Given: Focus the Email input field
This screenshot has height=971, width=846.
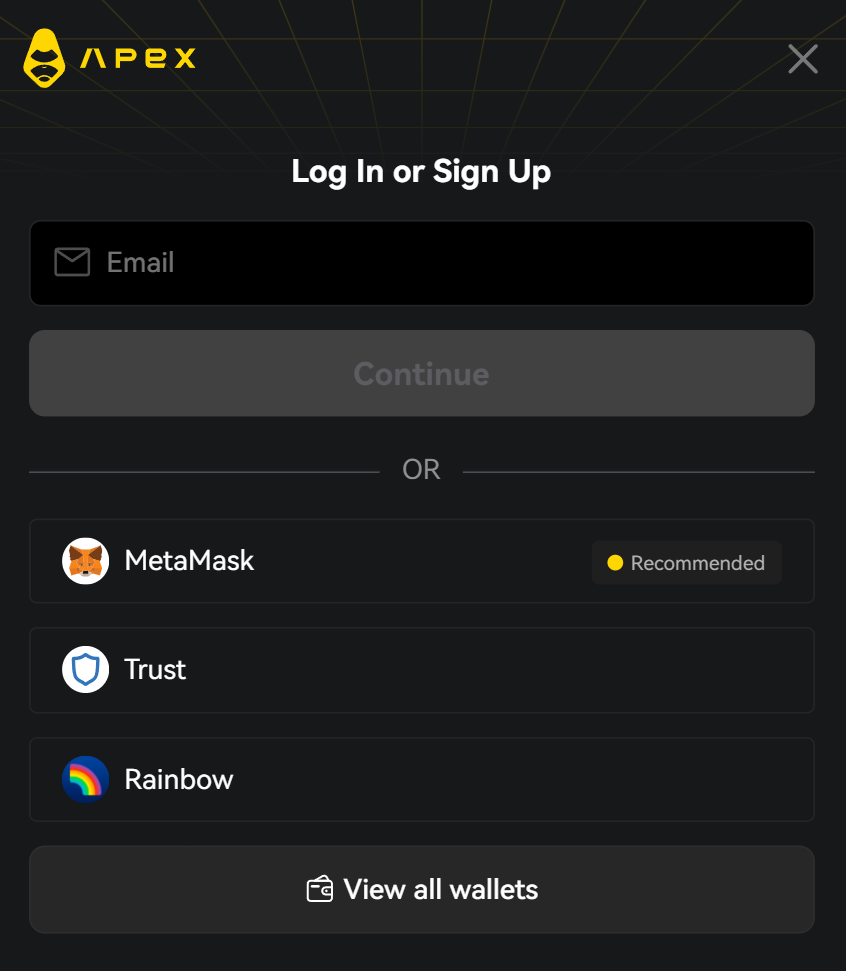Looking at the screenshot, I should point(422,262).
